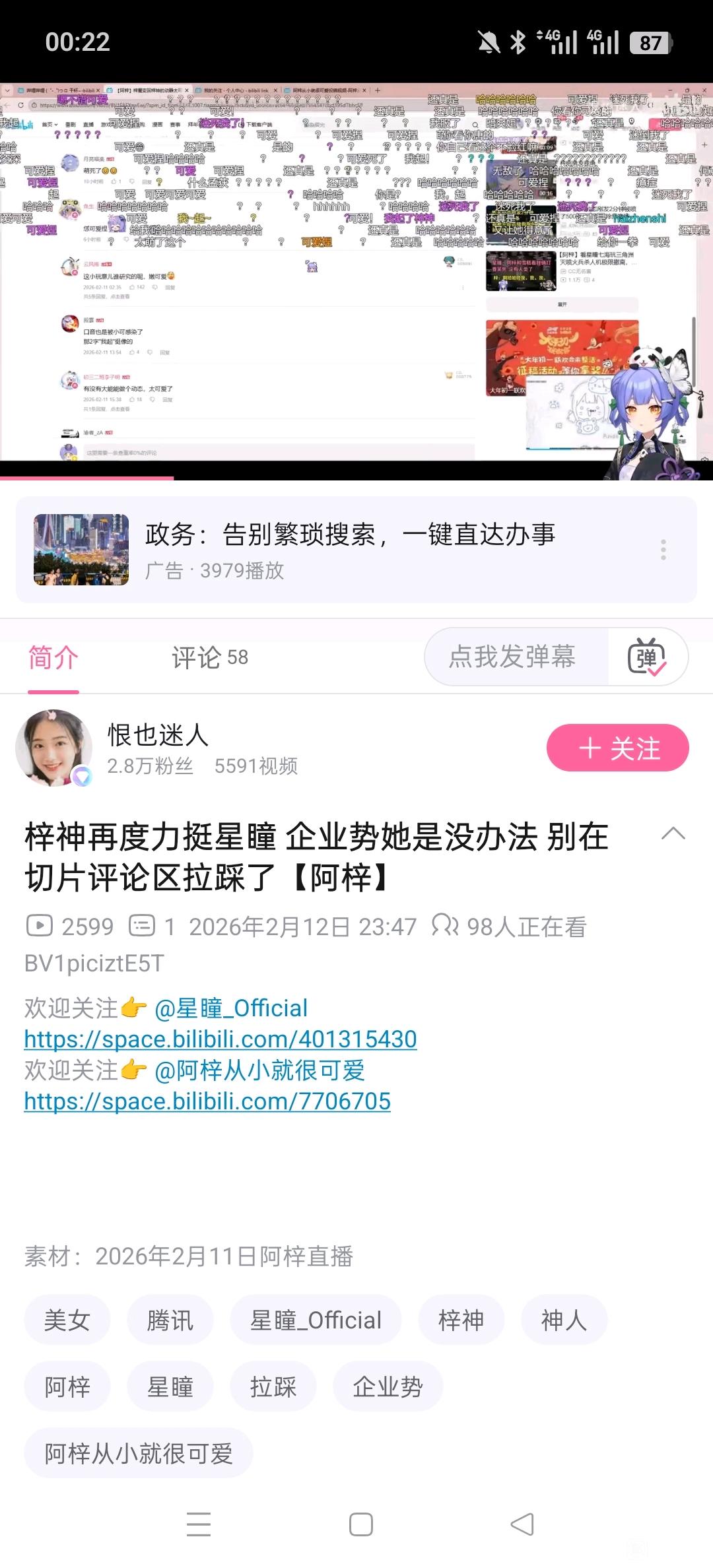This screenshot has width=713, height=1568.
Task: Select the 腾讯 tag chip
Action: [170, 1320]
